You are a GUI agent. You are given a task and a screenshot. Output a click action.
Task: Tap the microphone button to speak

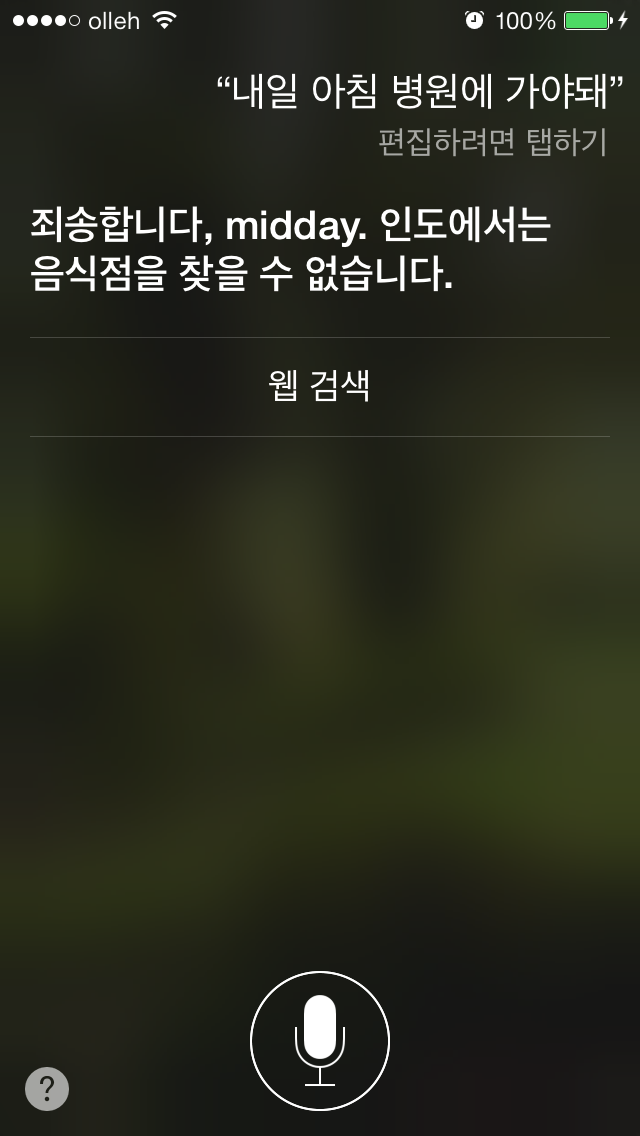point(320,1041)
